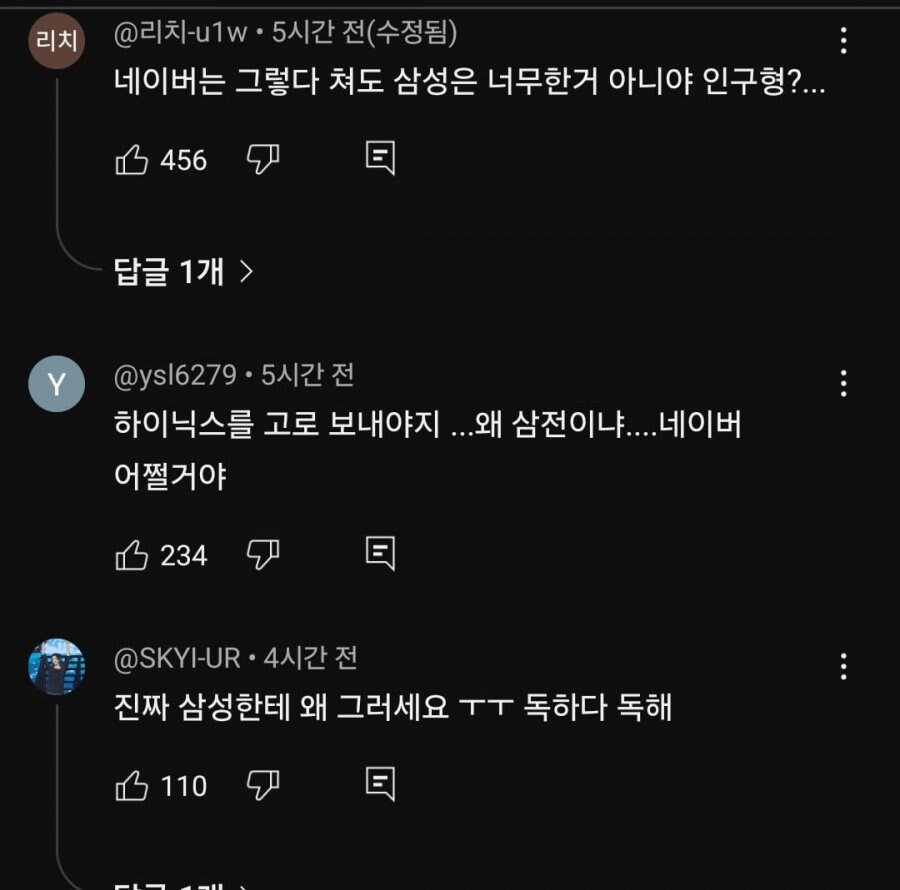Open overflow menu on @SKYI-UR's comment

click(844, 666)
